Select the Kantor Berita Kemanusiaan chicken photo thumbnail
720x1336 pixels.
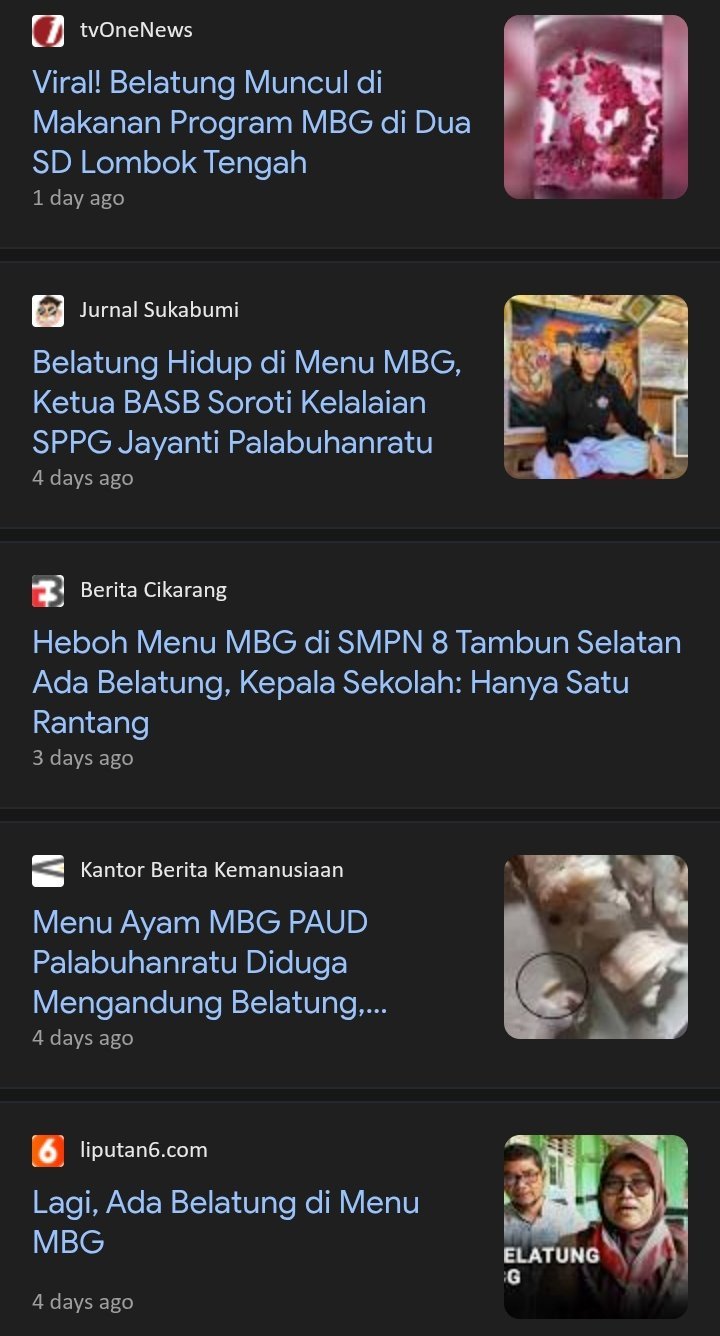click(595, 947)
